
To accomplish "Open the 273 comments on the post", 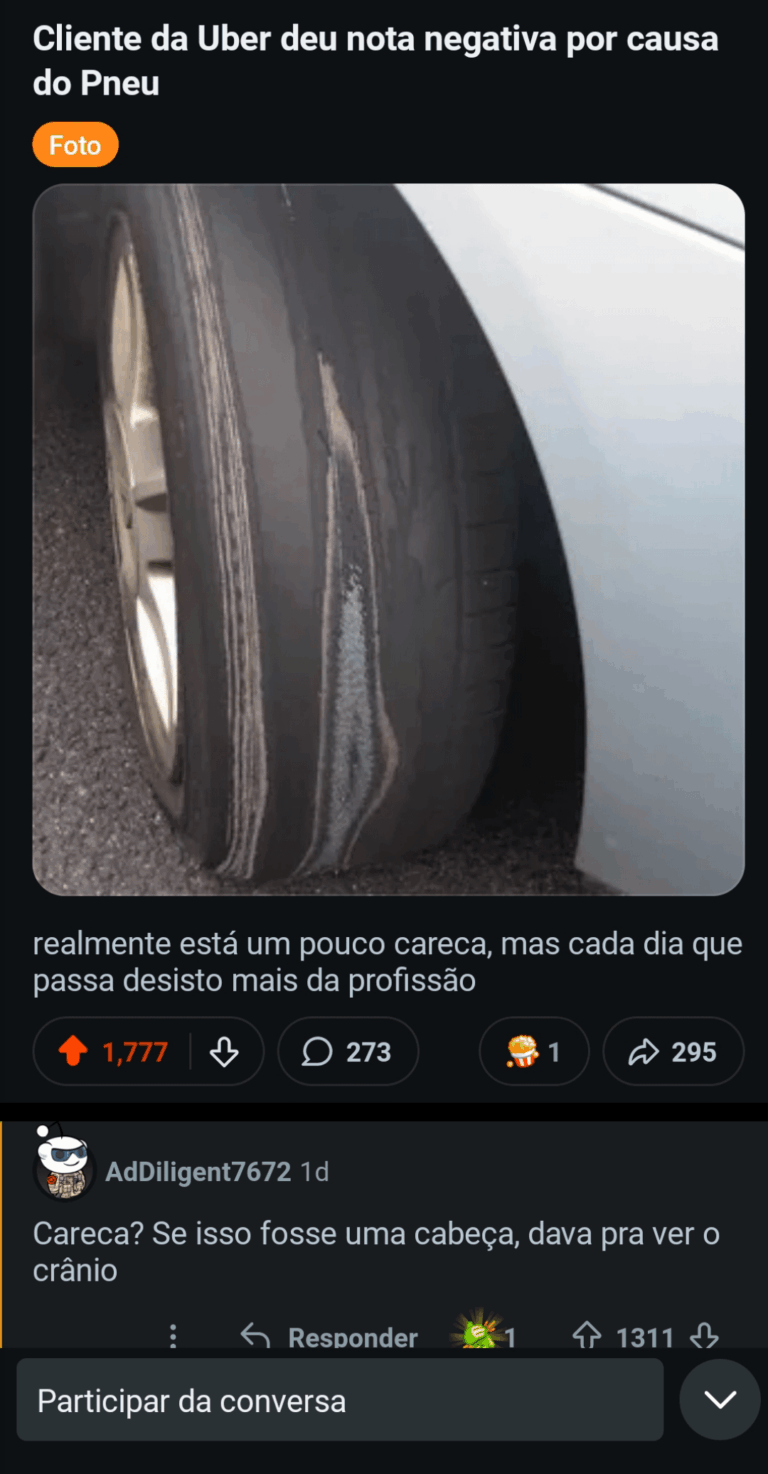I will (x=347, y=1052).
